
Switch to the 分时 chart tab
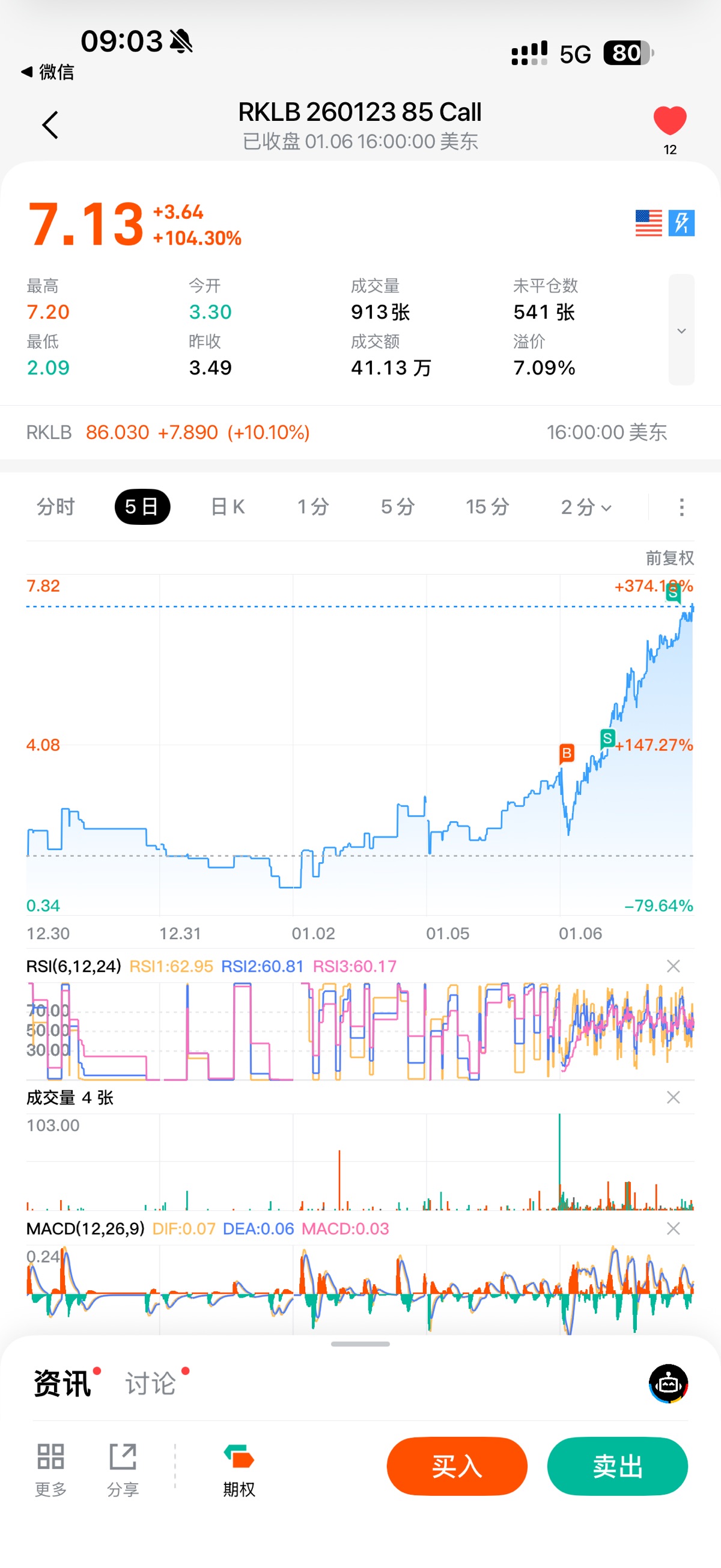point(55,506)
